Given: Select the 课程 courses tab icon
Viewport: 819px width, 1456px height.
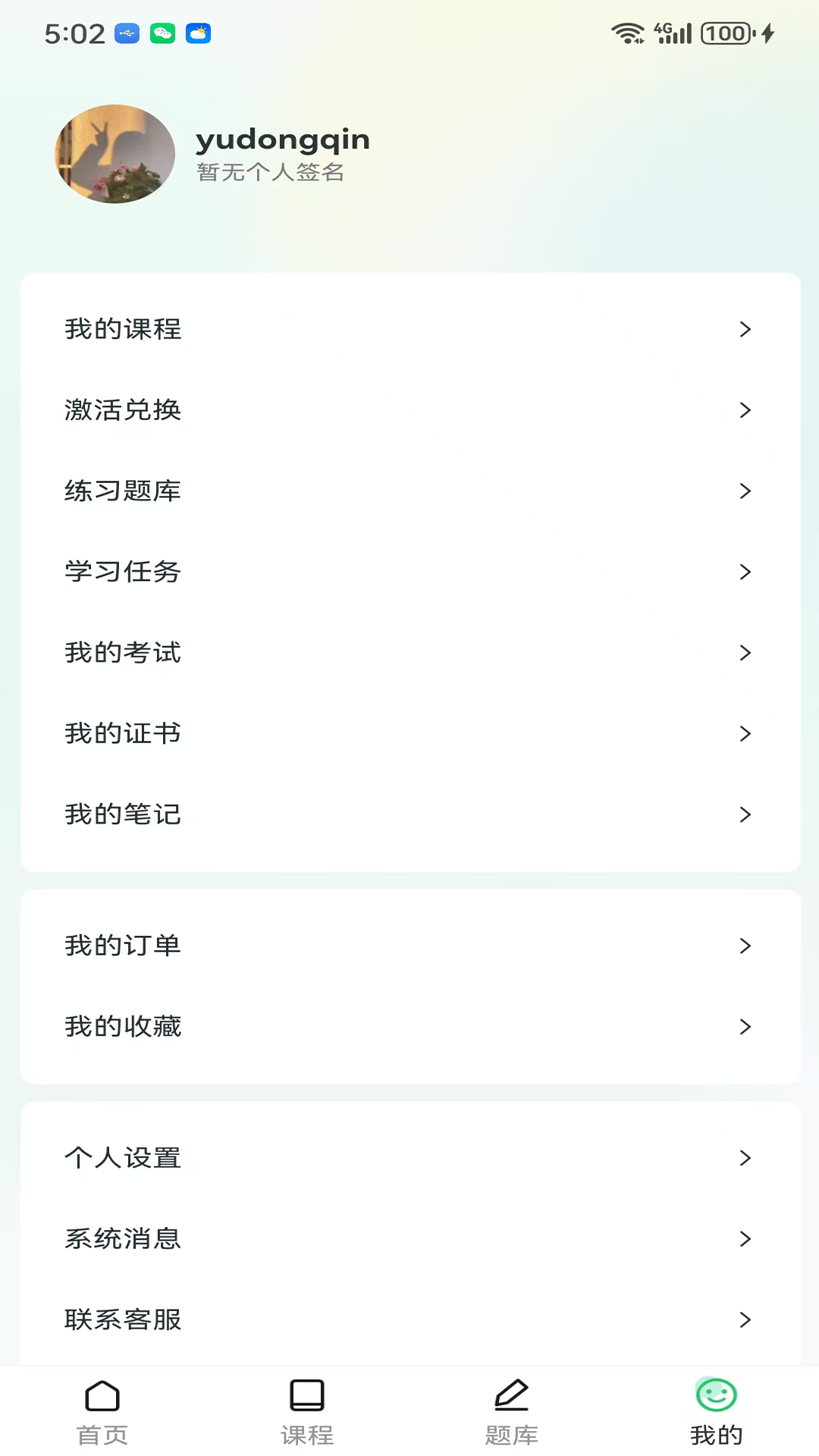Looking at the screenshot, I should [307, 1398].
